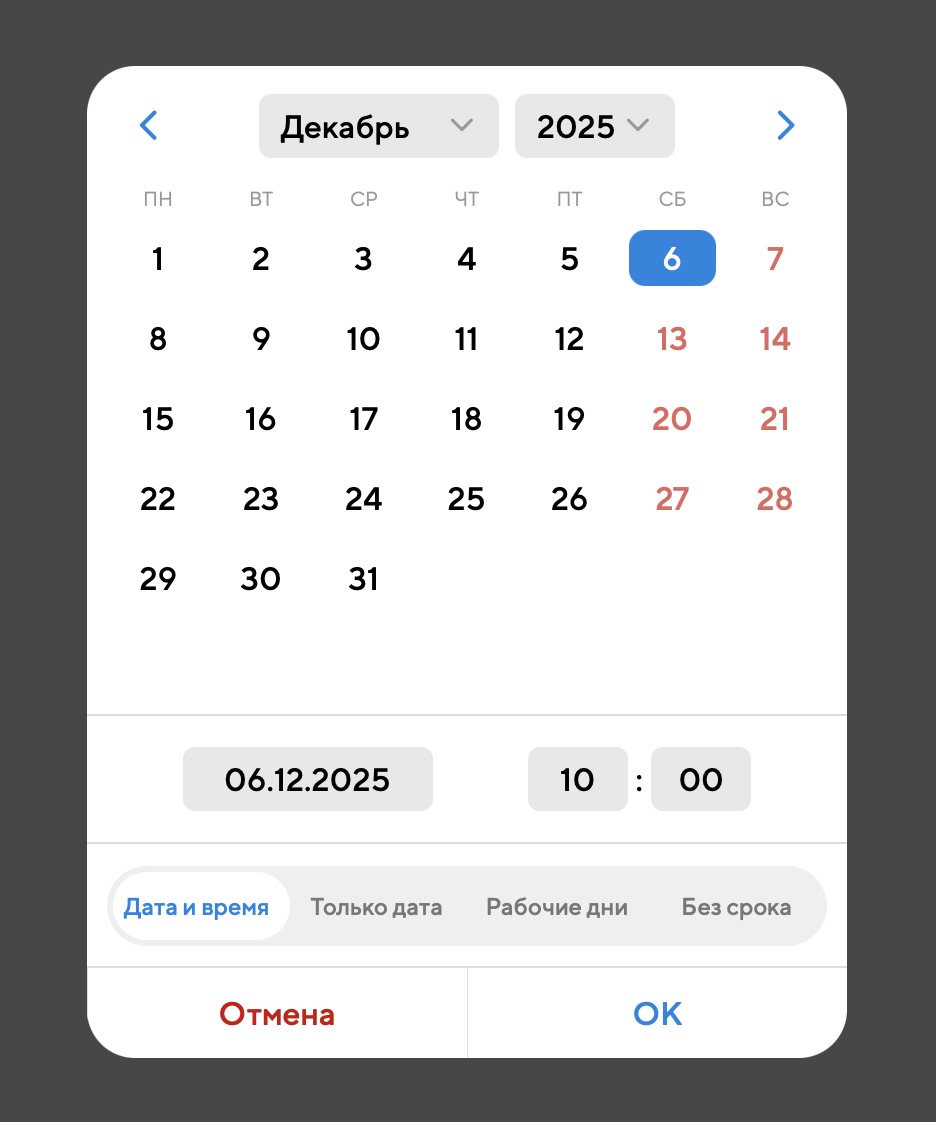Go to the previous month
Viewport: 936px width, 1122px height.
(x=149, y=126)
